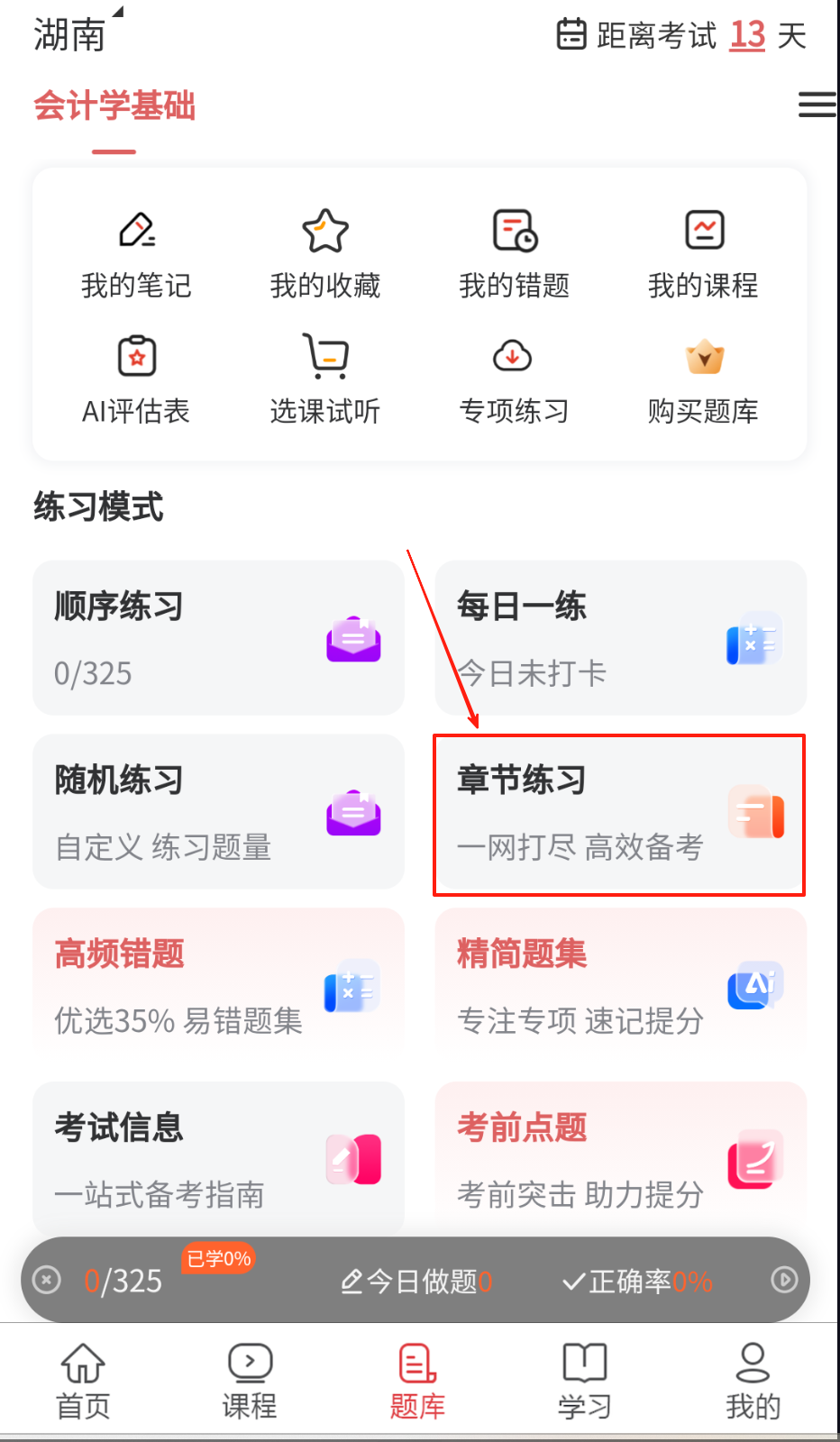Select 随机练习 card

(x=218, y=812)
